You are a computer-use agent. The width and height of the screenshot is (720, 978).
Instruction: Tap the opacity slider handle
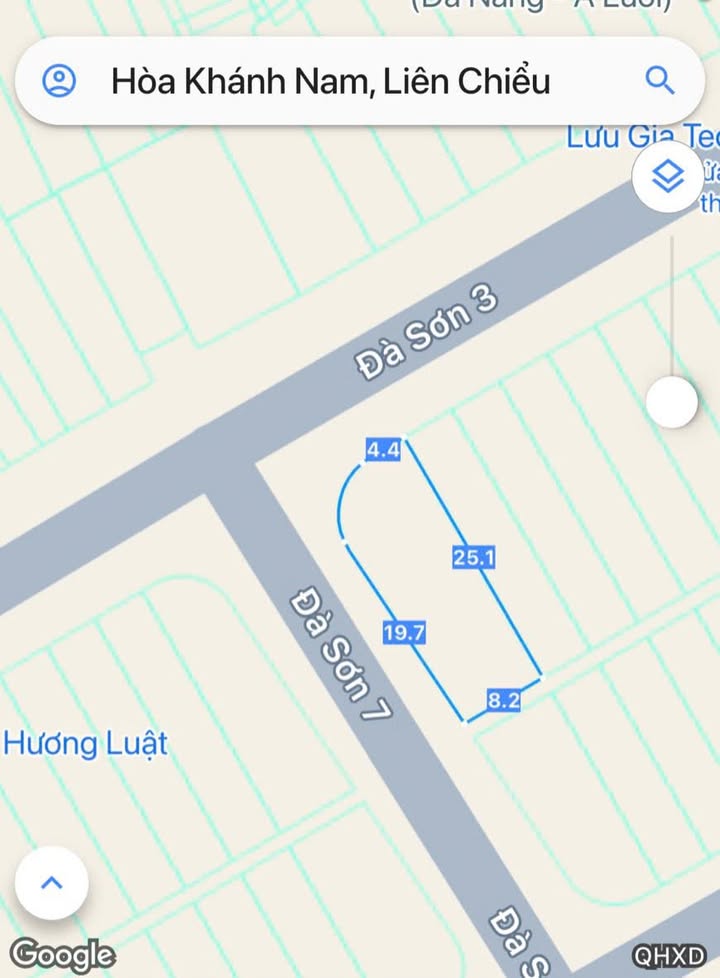671,403
